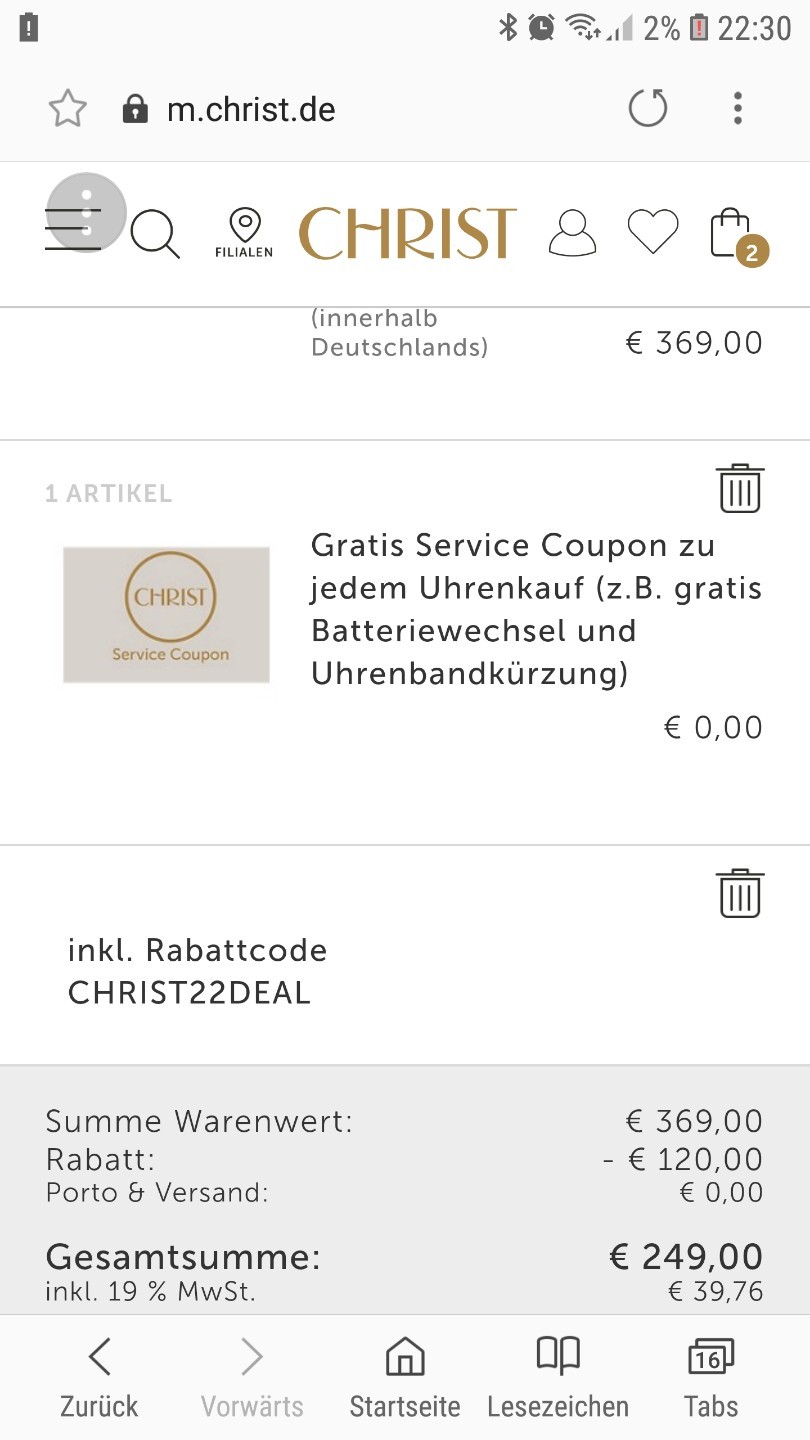The width and height of the screenshot is (810, 1440).
Task: Reload the current page
Action: pos(648,108)
